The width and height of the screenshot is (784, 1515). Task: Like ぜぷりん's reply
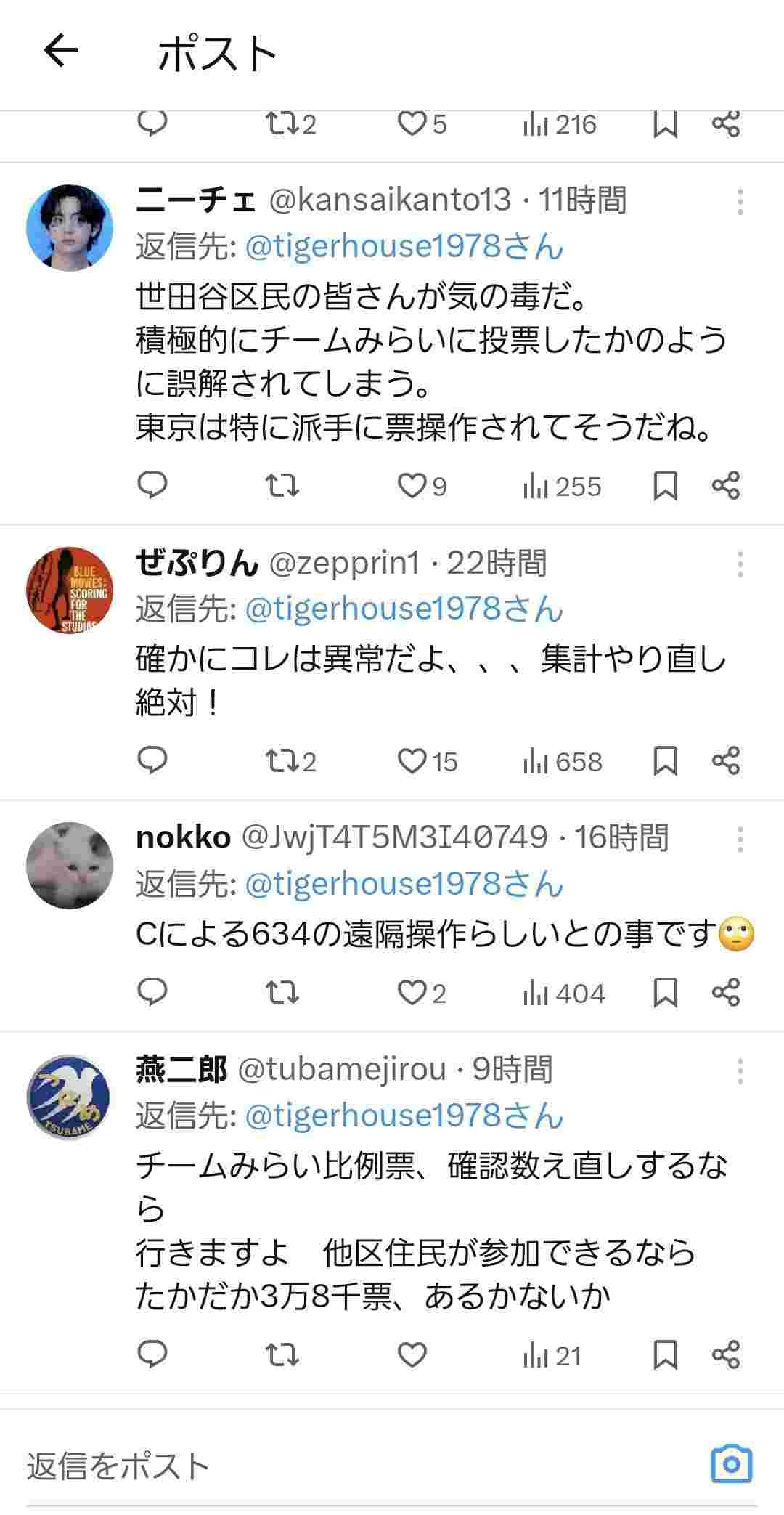click(412, 761)
